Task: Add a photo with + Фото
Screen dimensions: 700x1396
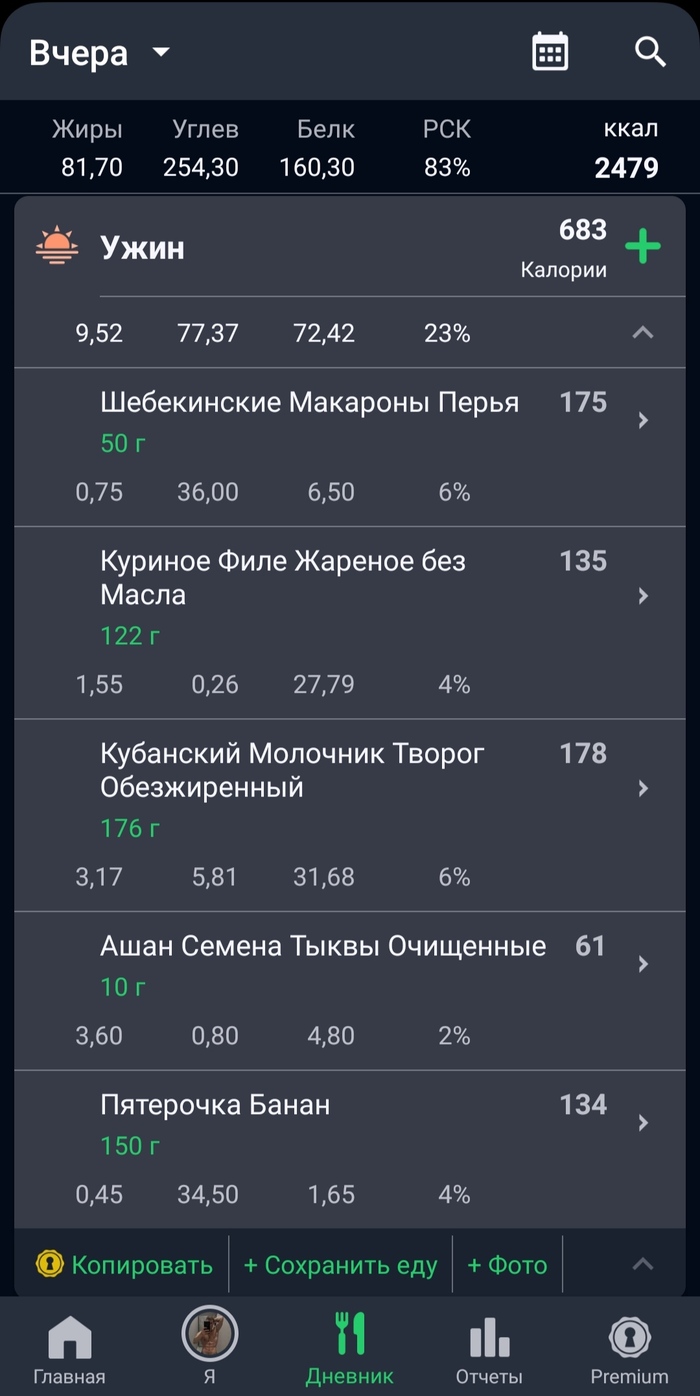Action: tap(507, 1265)
